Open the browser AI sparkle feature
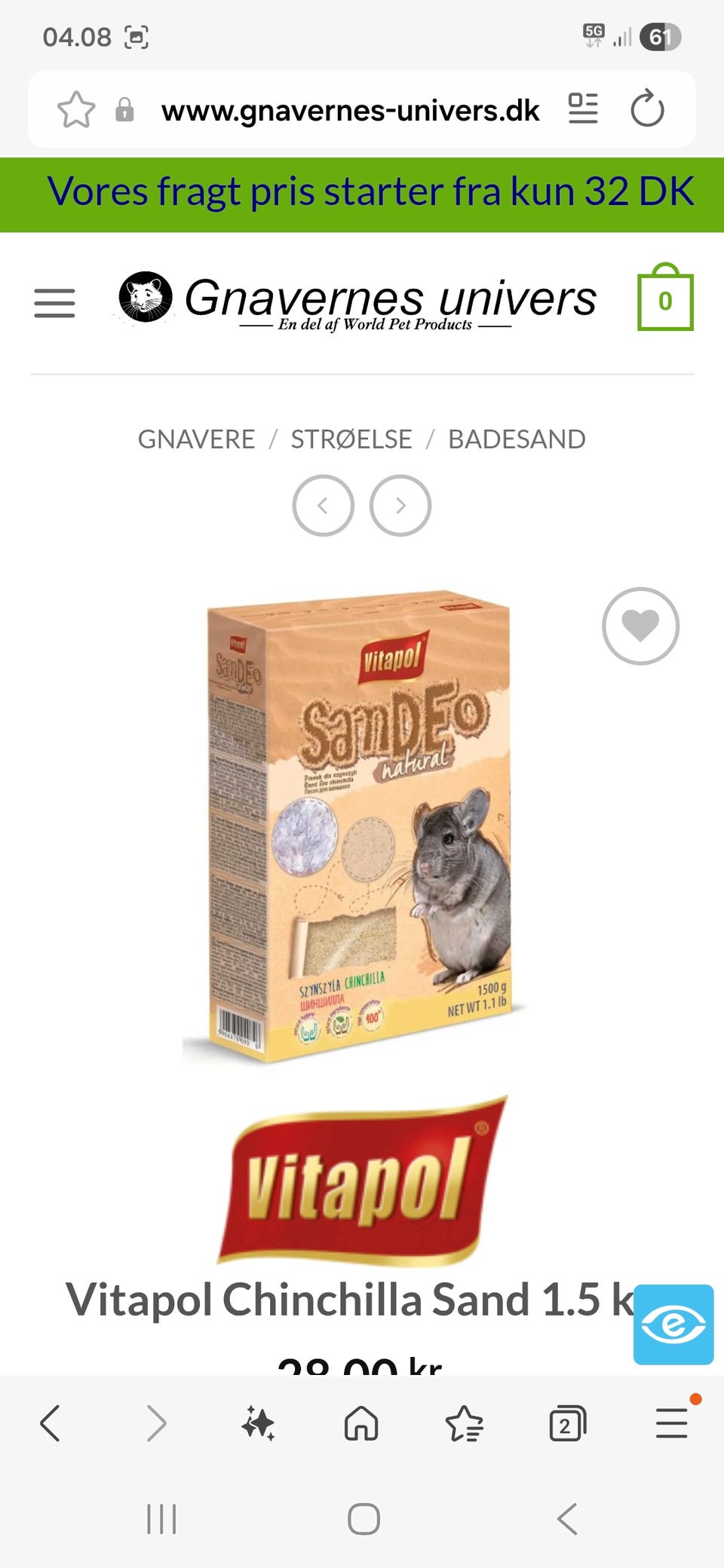This screenshot has height=1568, width=724. click(258, 1423)
